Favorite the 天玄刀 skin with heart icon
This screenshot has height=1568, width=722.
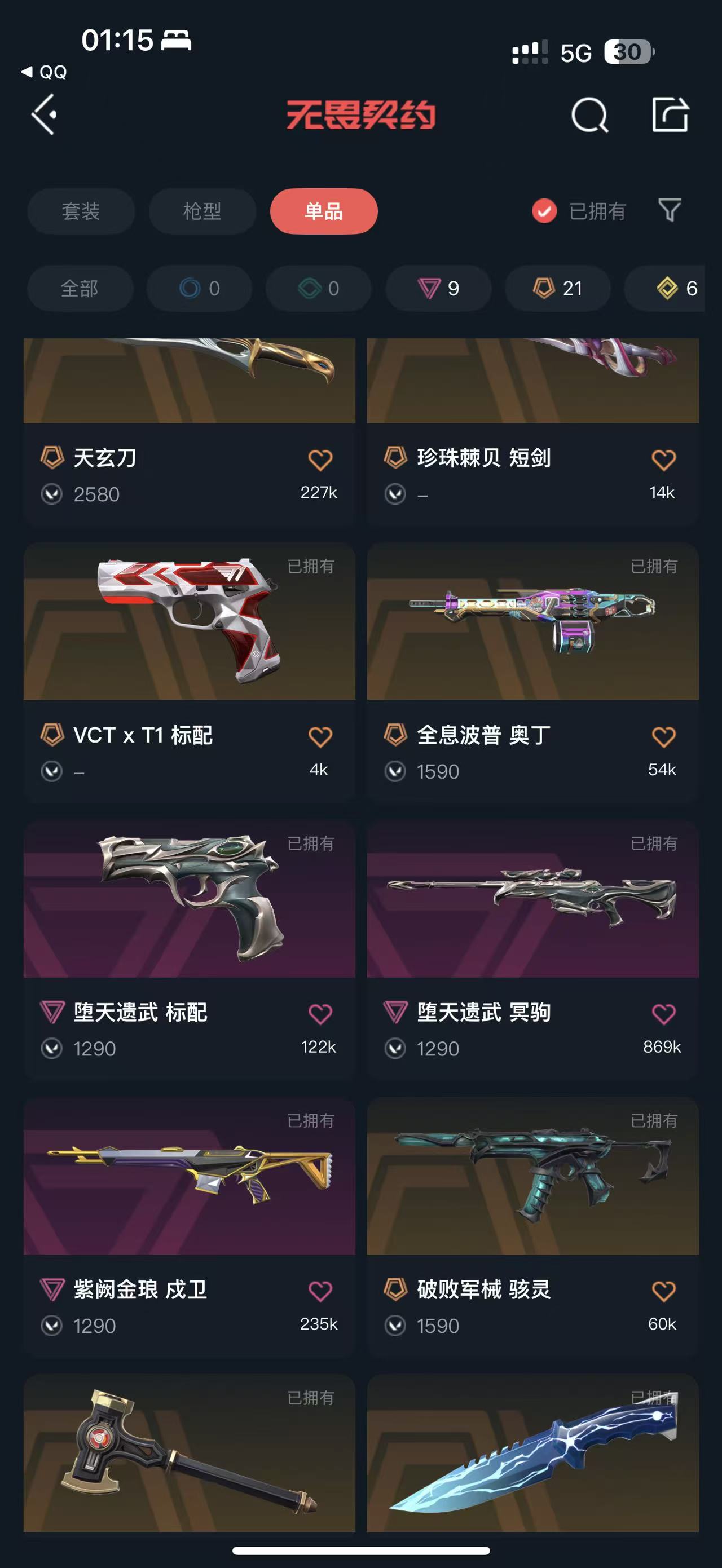coord(320,460)
